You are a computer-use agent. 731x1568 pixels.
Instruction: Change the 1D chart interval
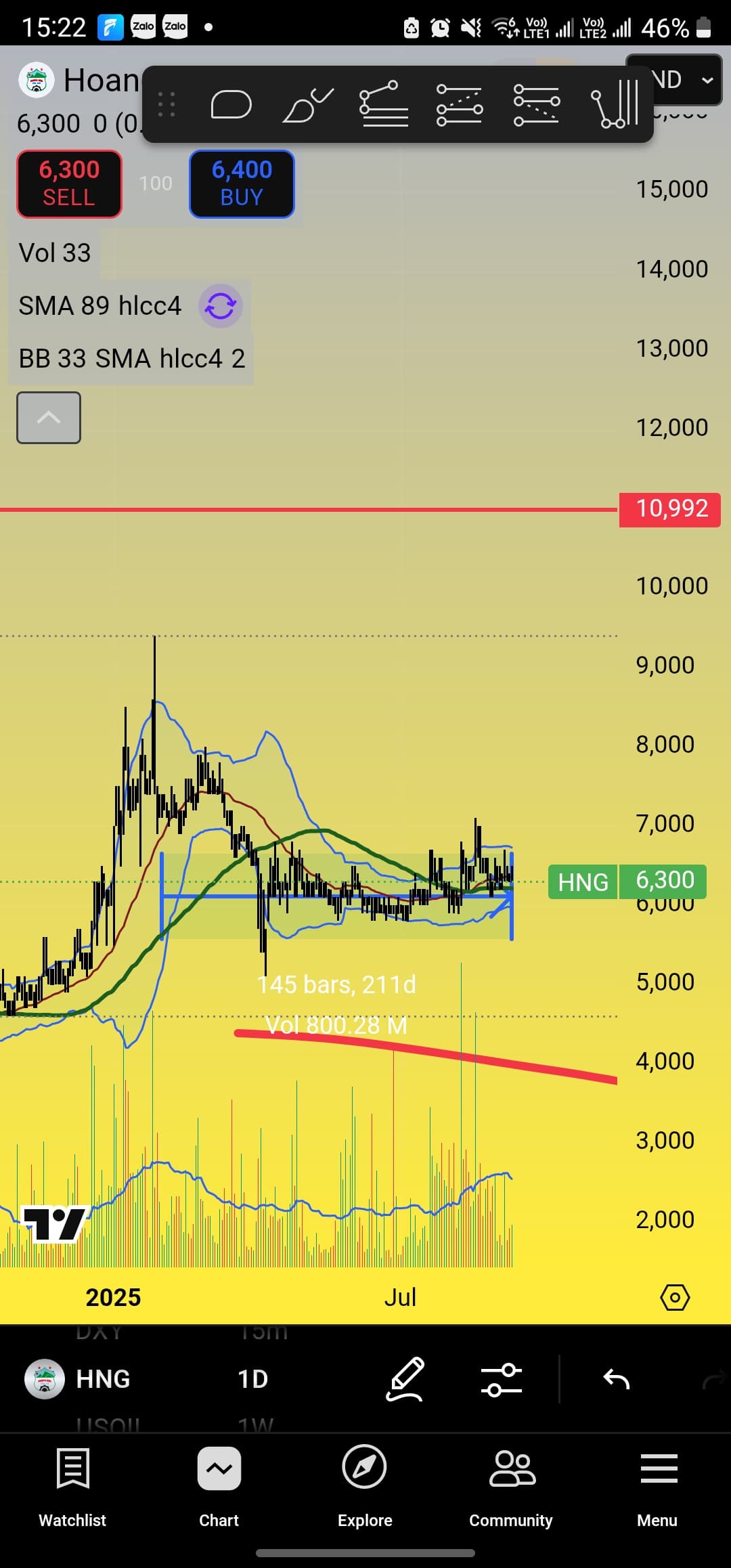pyautogui.click(x=253, y=1379)
